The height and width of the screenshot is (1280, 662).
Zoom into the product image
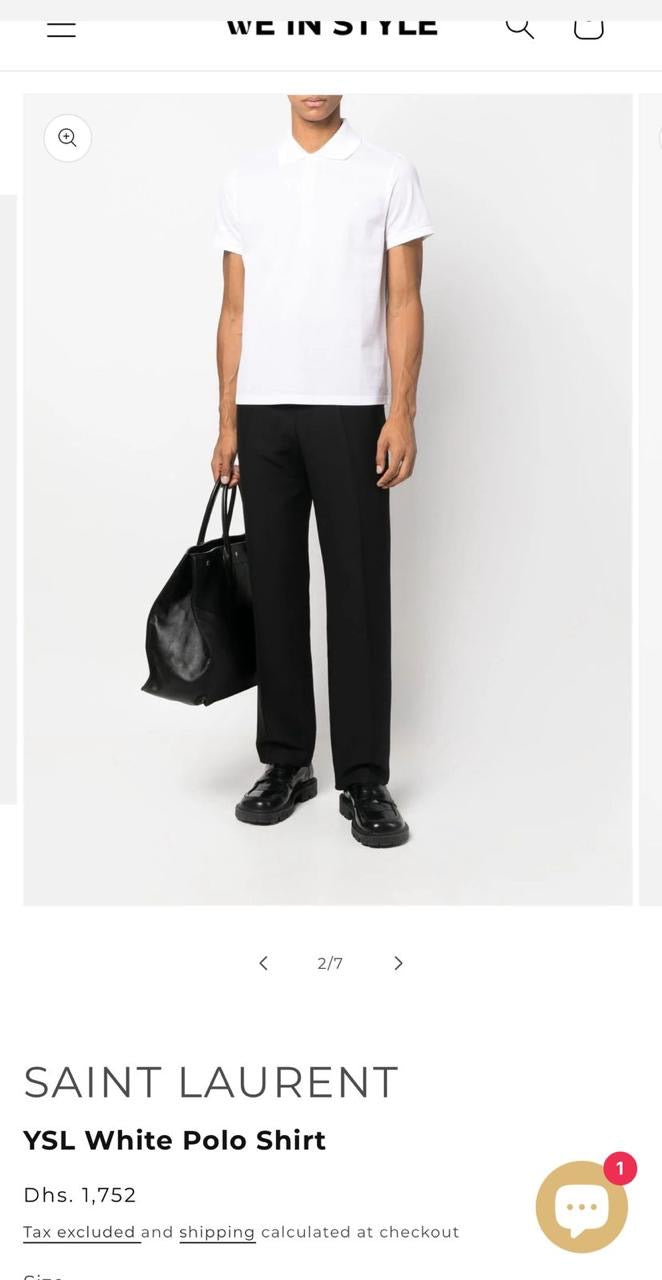point(67,138)
